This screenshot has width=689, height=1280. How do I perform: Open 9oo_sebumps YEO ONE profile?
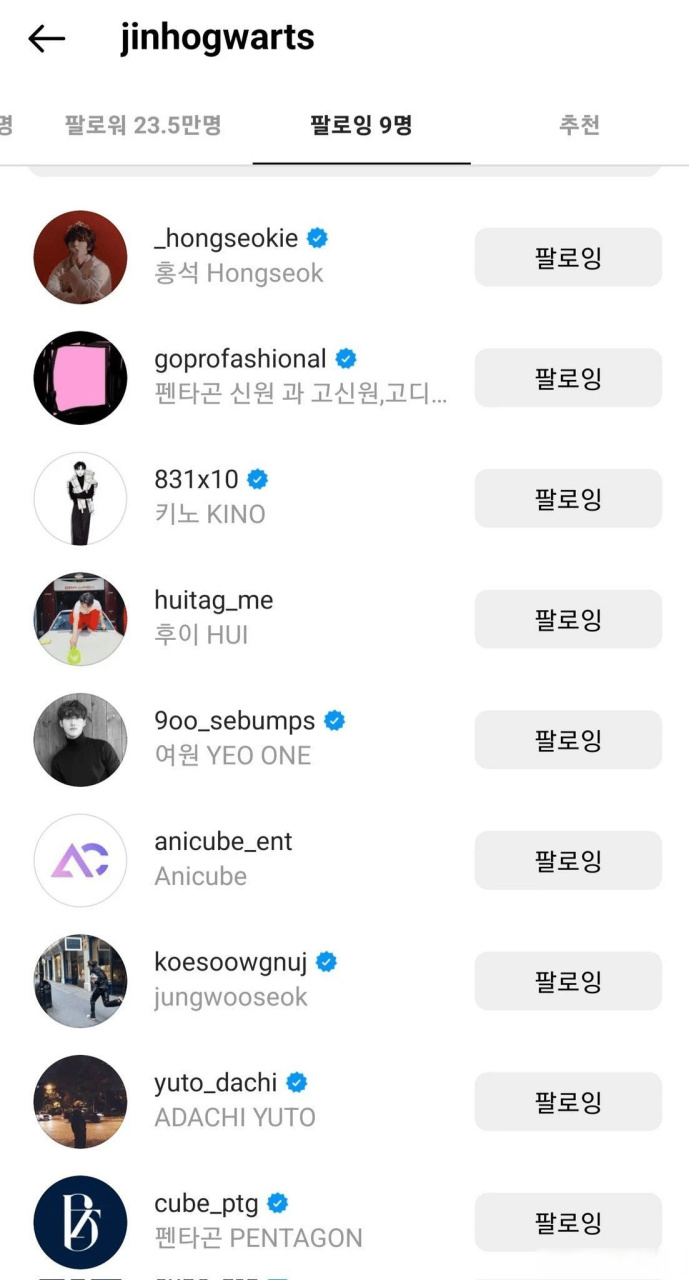pyautogui.click(x=234, y=721)
